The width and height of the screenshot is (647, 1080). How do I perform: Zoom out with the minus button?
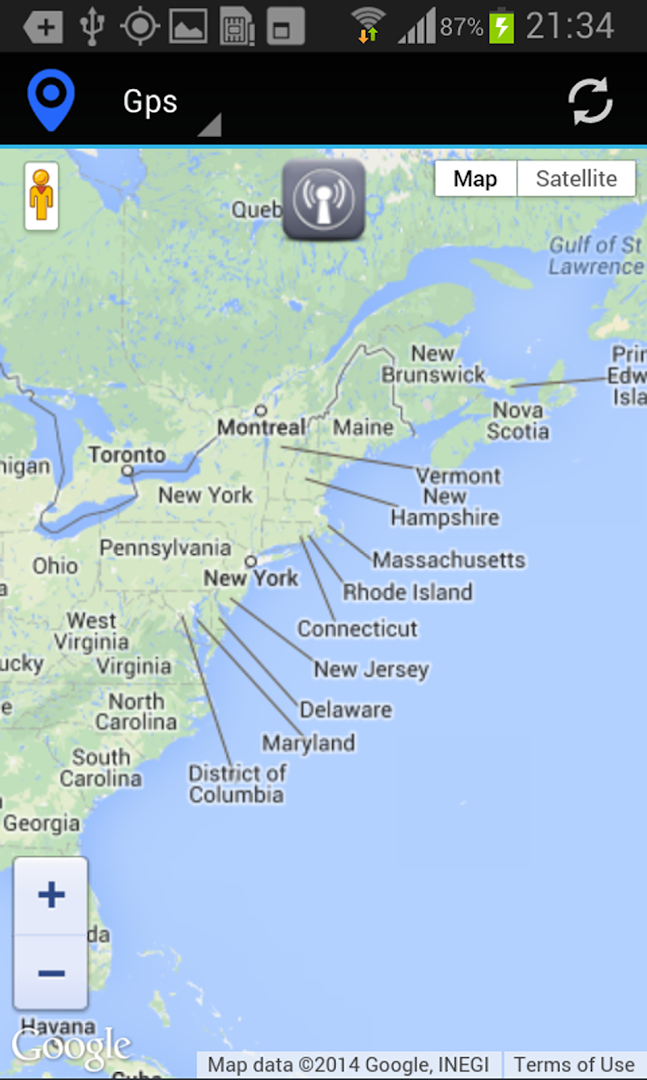[51, 972]
